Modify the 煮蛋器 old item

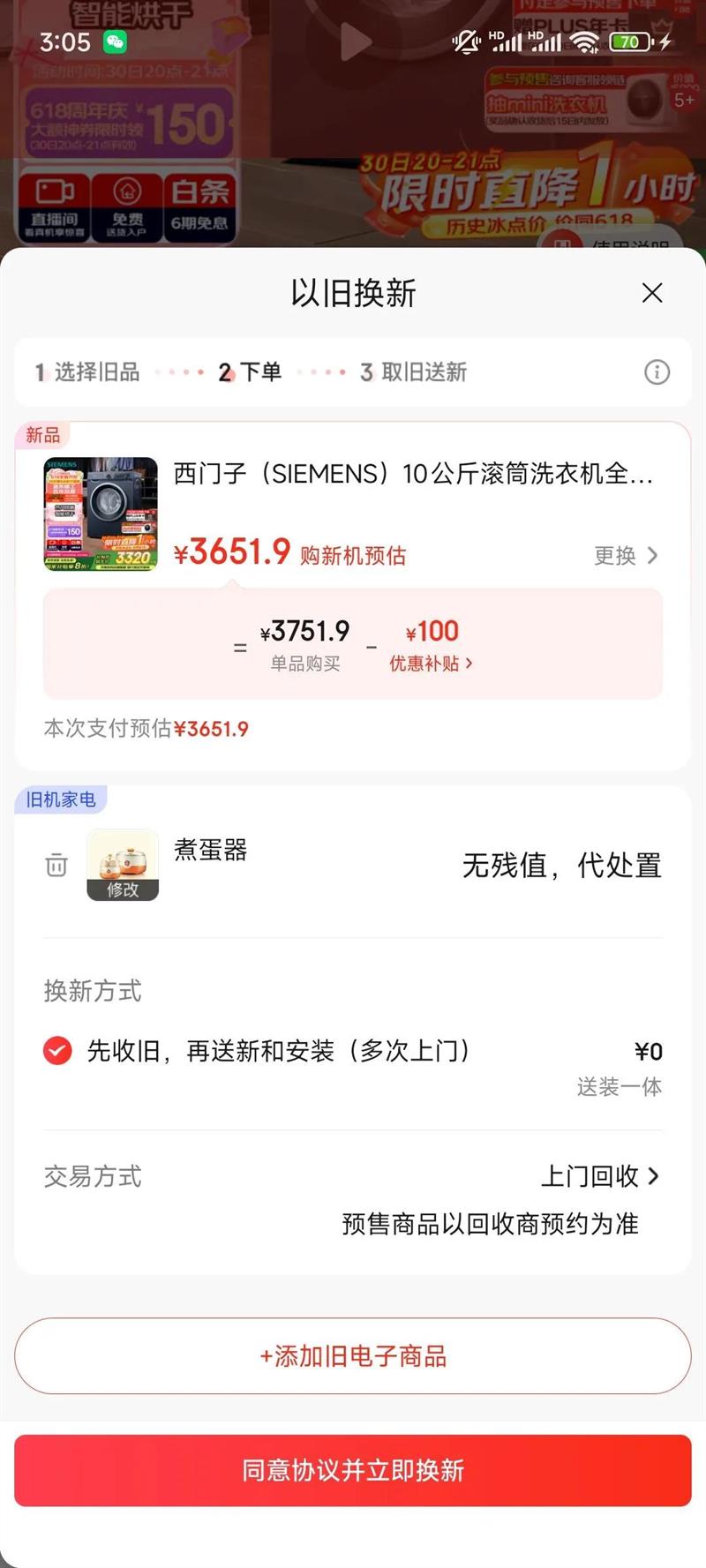tap(123, 889)
